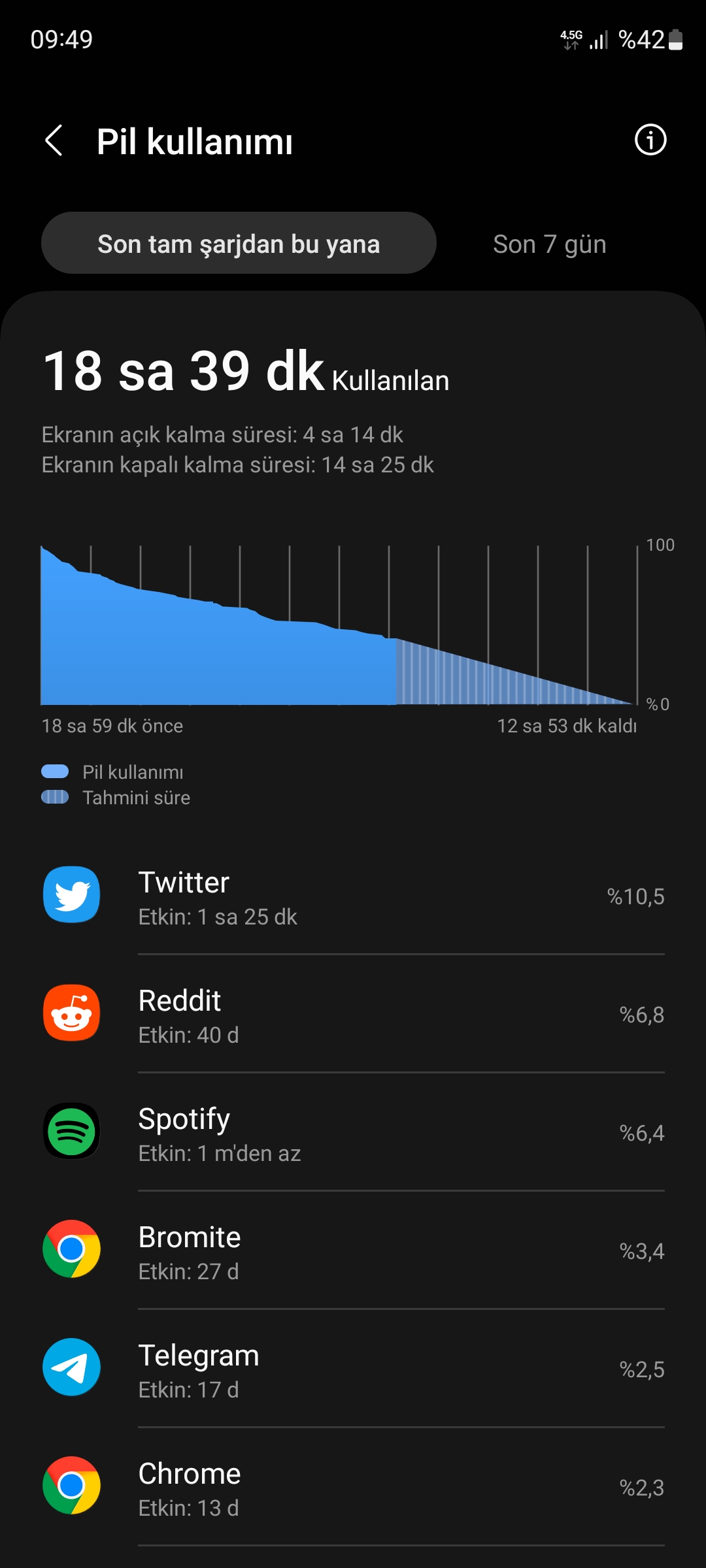Select the Son tam şarjdan bu yana tab
Image resolution: width=706 pixels, height=1568 pixels.
pyautogui.click(x=239, y=243)
